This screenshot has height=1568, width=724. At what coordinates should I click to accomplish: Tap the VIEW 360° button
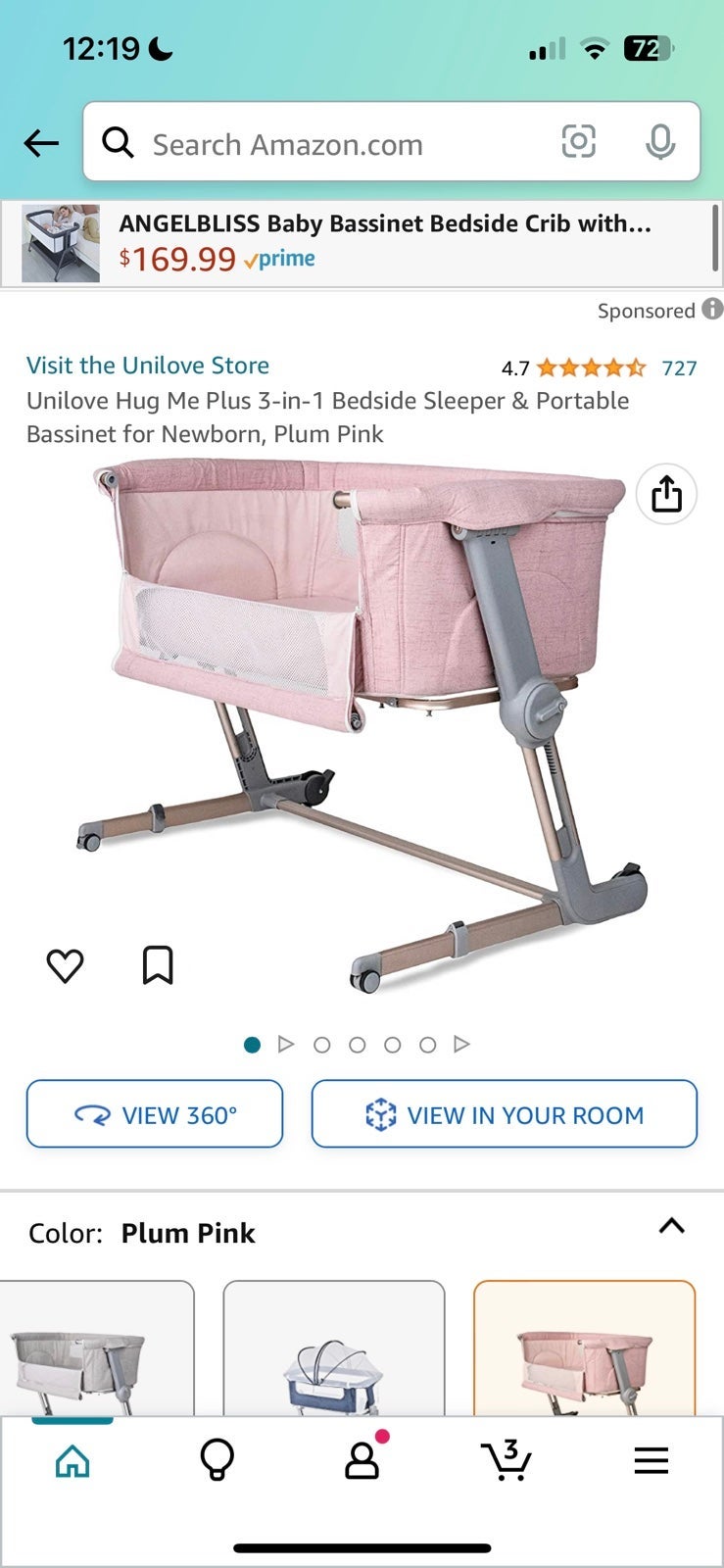coord(155,1114)
